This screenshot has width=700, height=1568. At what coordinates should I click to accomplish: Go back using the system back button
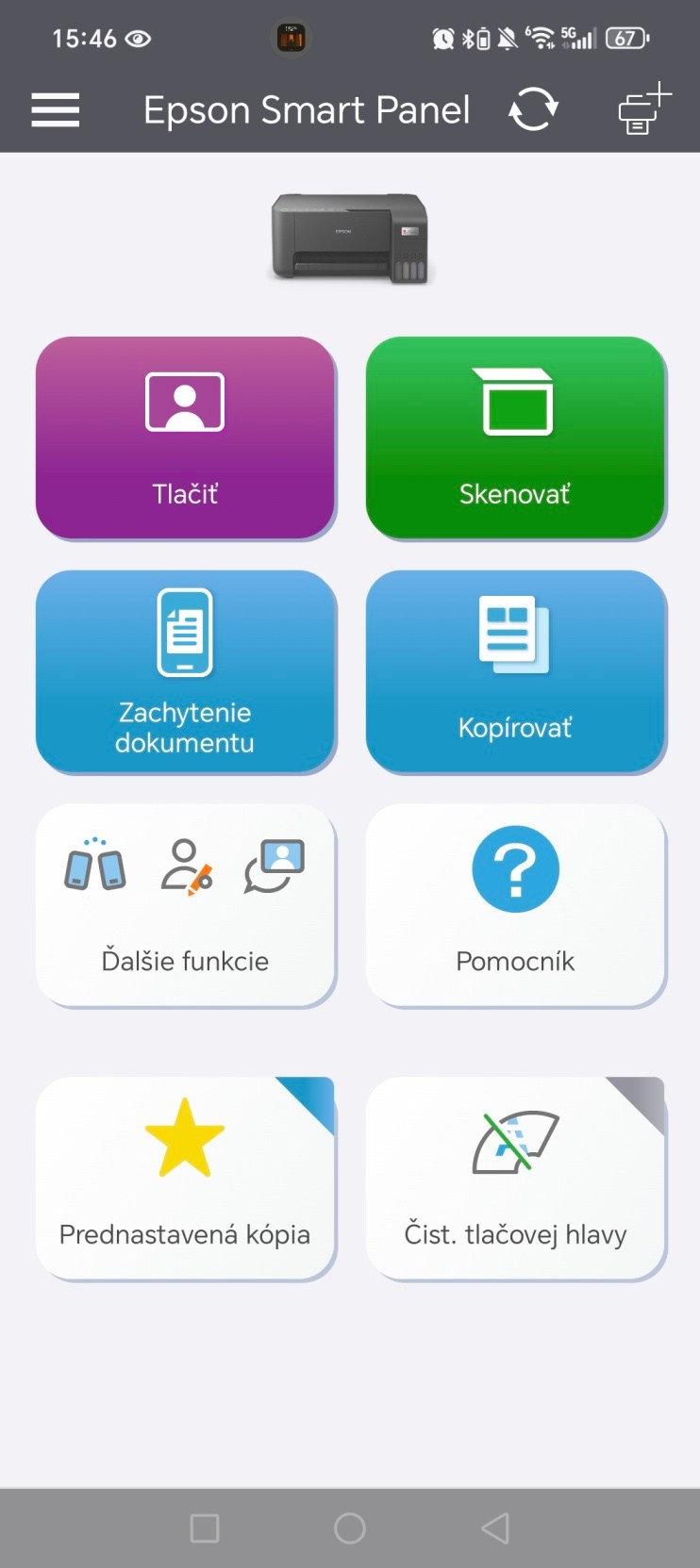tap(495, 1527)
